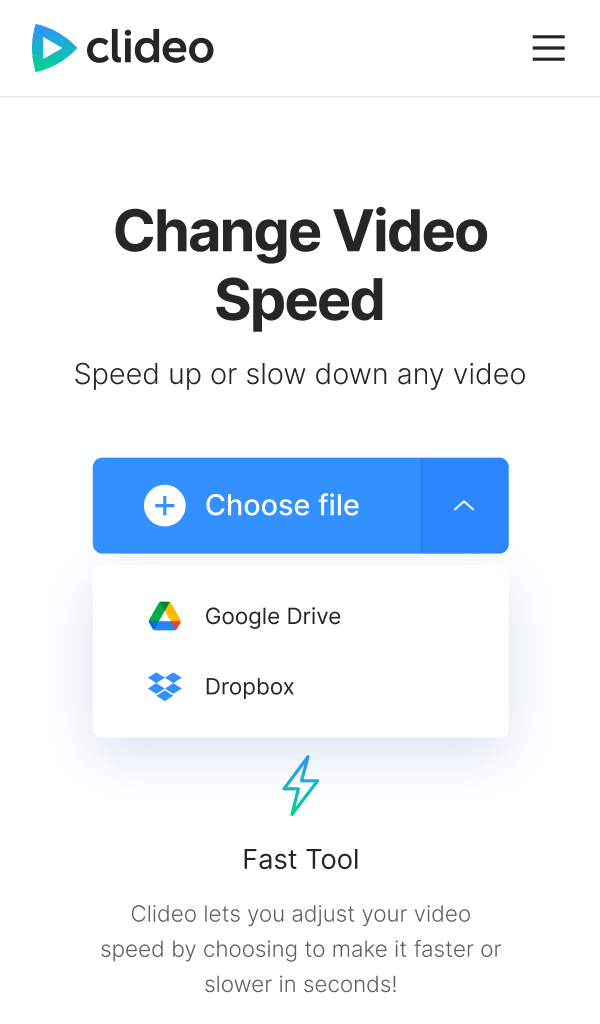
Task: Go to Clideo home via logo
Action: pos(123,48)
